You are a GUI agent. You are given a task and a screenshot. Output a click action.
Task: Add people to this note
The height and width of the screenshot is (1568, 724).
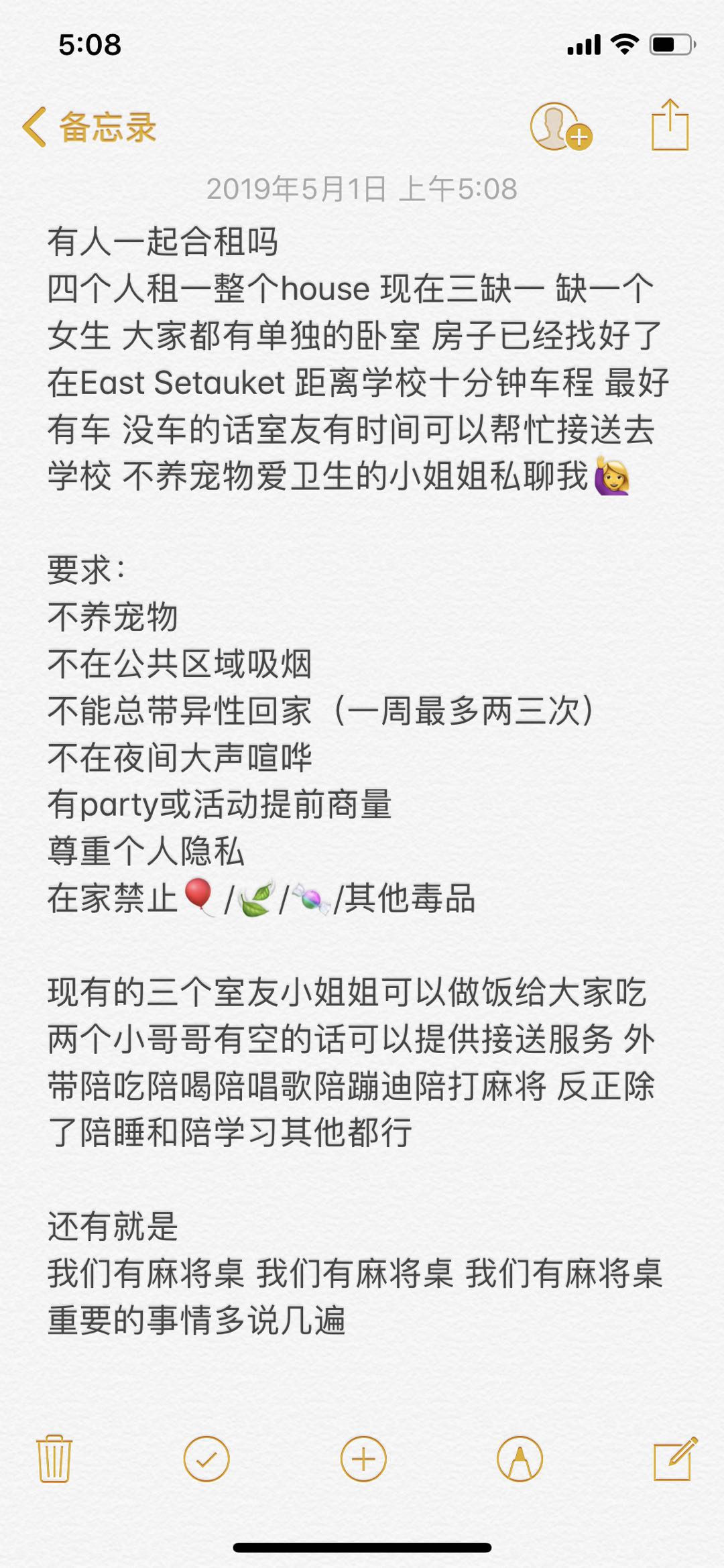click(x=560, y=127)
